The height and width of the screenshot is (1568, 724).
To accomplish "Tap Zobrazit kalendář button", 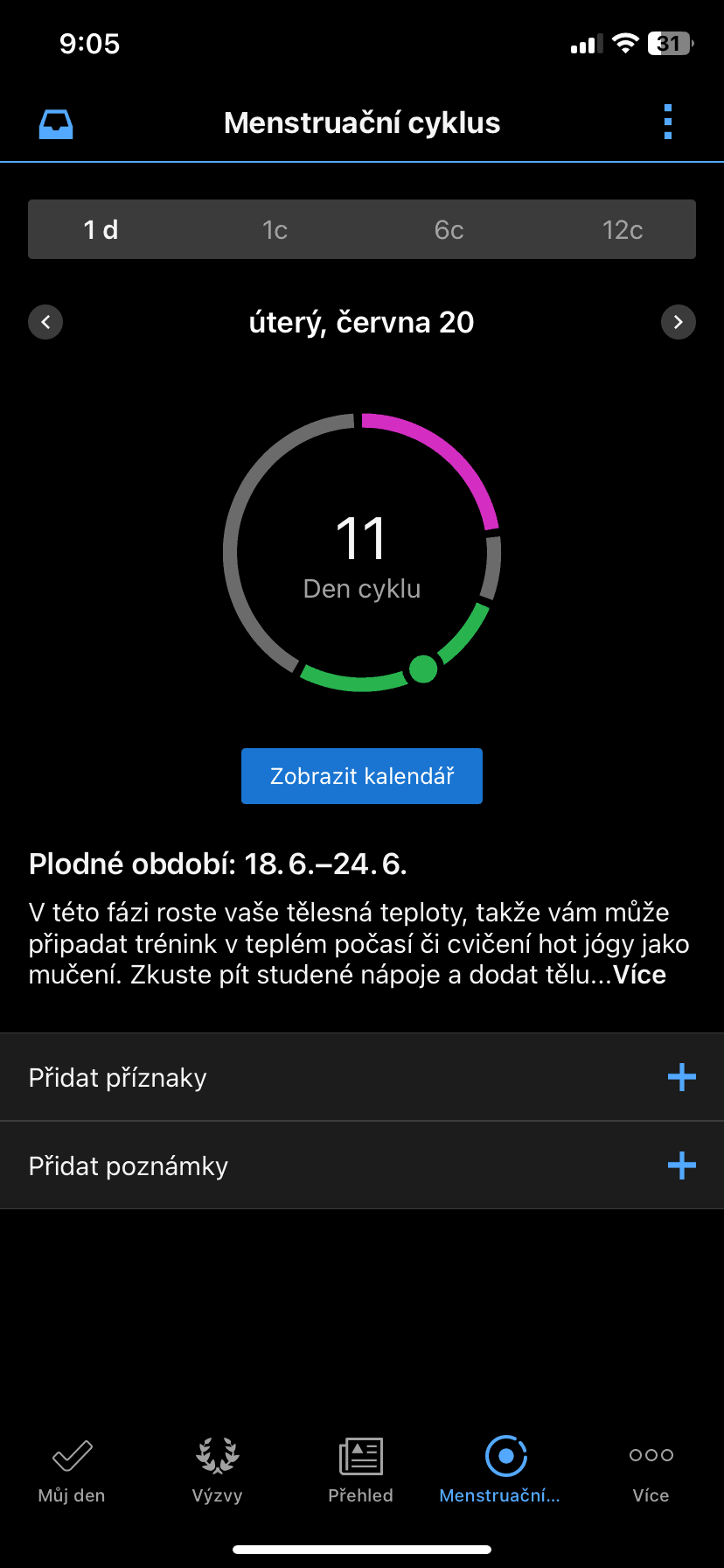I will click(362, 776).
